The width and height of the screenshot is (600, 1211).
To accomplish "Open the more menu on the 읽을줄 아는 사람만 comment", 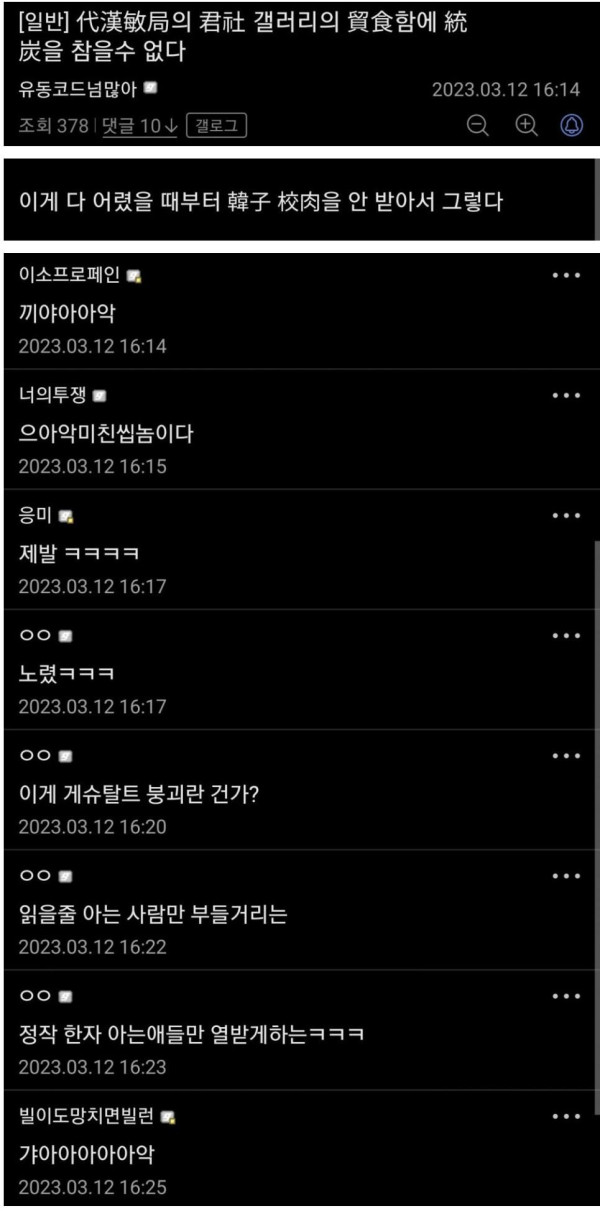I will (x=566, y=876).
